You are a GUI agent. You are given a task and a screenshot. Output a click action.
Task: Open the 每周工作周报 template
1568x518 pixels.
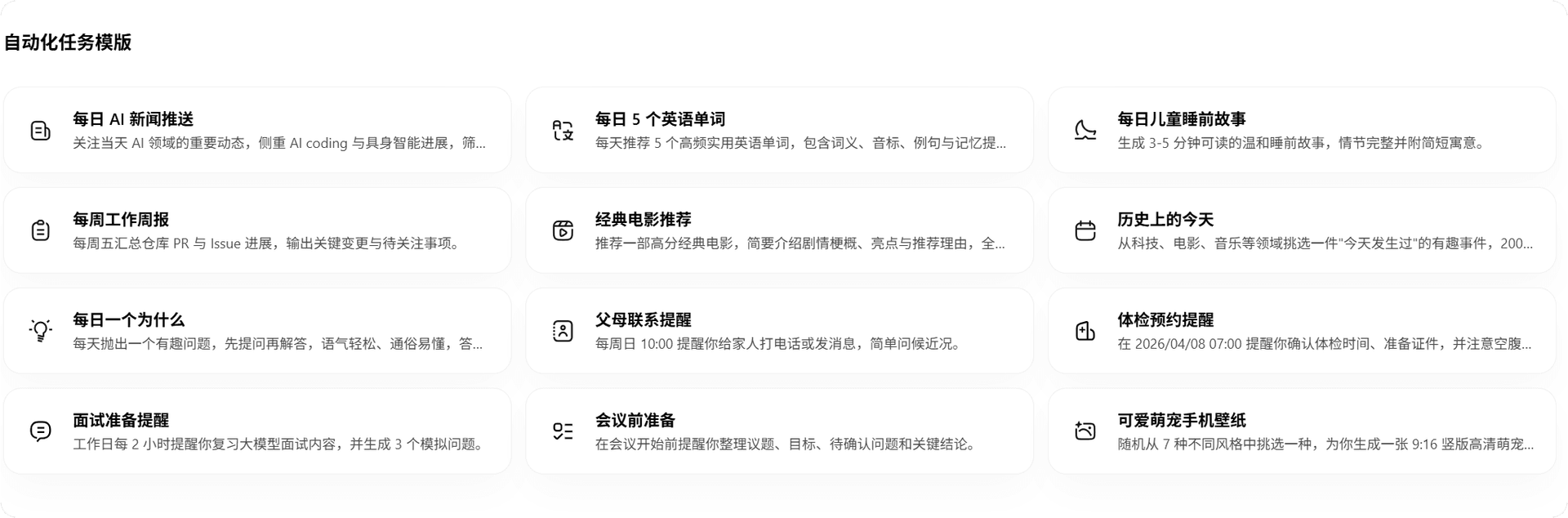pos(257,230)
